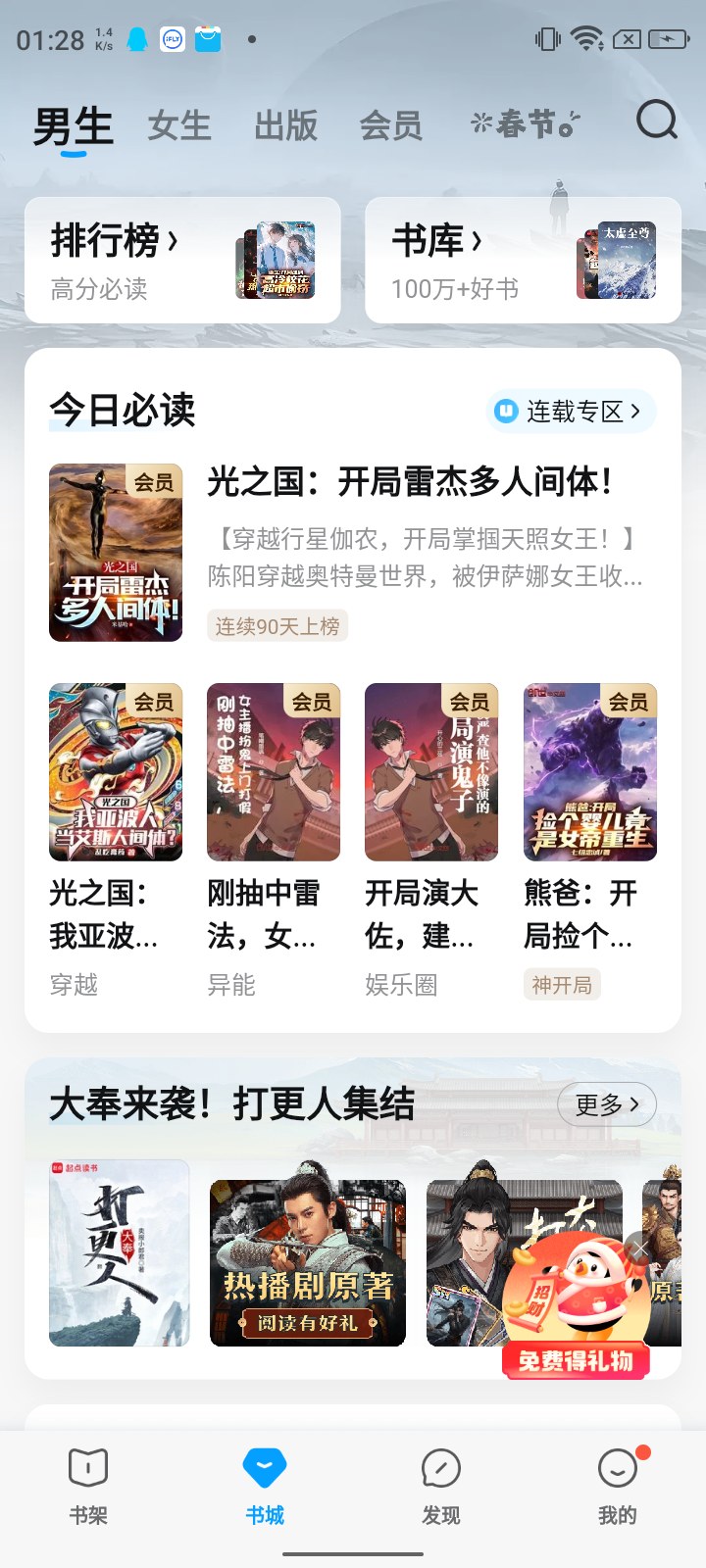Dismiss the 免费得礼物 floating promo
706x1568 pixels.
(638, 1250)
